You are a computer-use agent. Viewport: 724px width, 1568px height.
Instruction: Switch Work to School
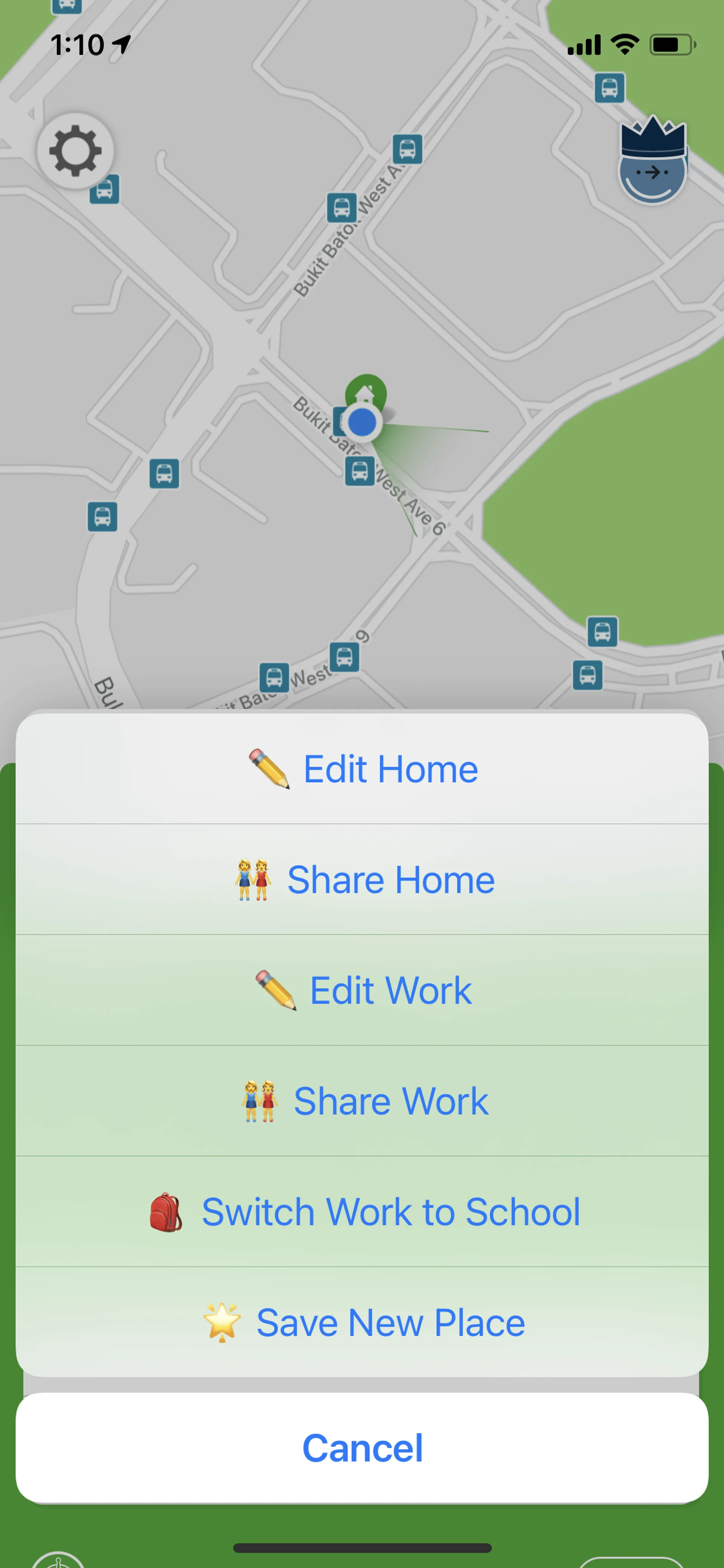pyautogui.click(x=362, y=1212)
